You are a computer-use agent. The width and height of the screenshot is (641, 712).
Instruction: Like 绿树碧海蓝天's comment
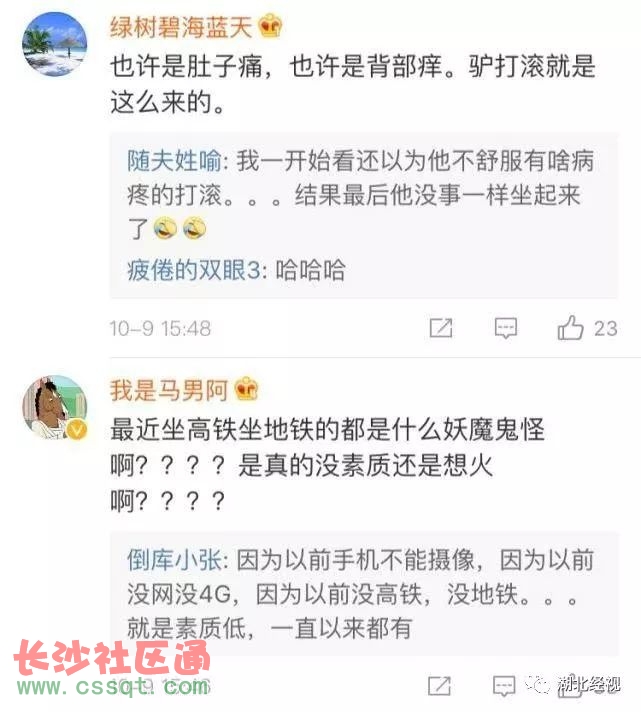572,327
